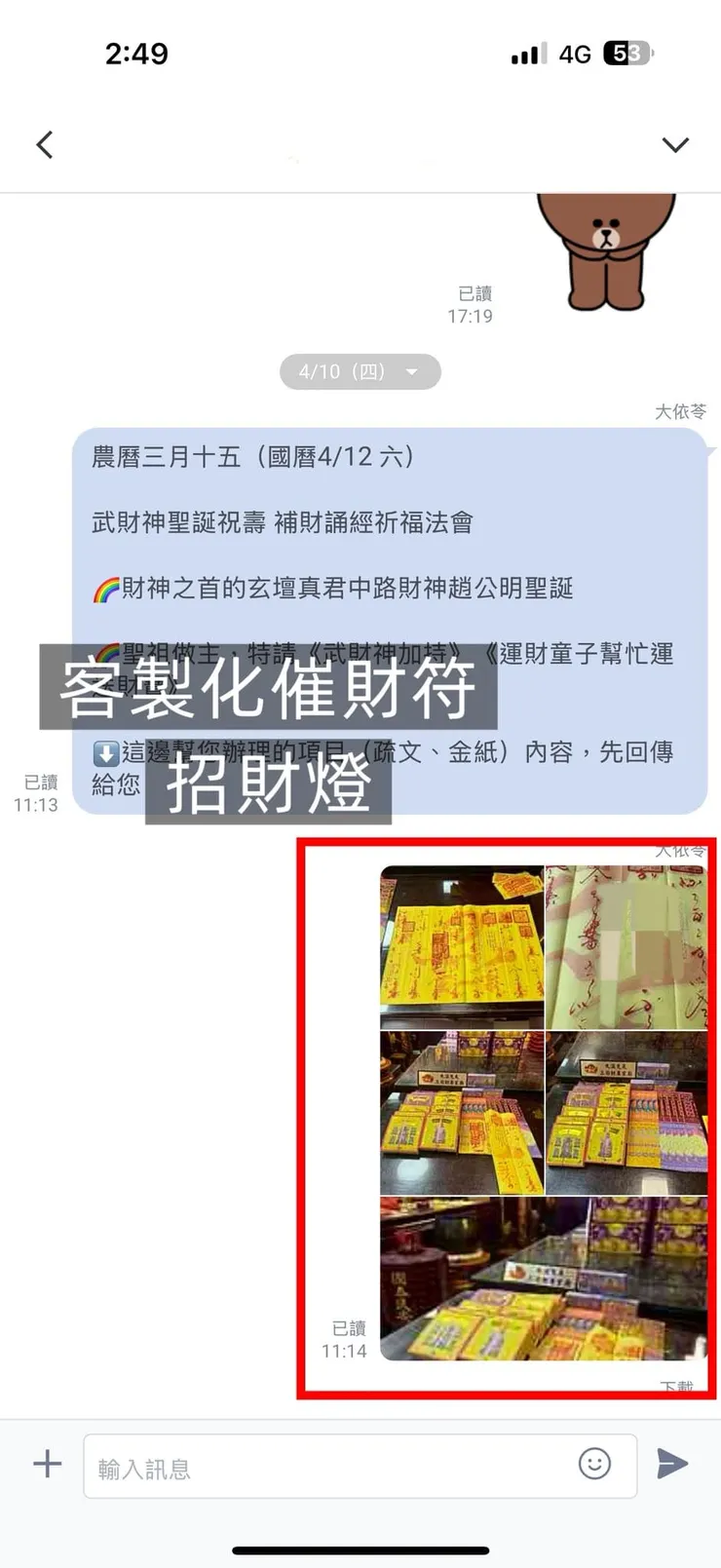Open the emoji picker in the message bar
Screen dimensions: 721x1568
[x=594, y=1465]
